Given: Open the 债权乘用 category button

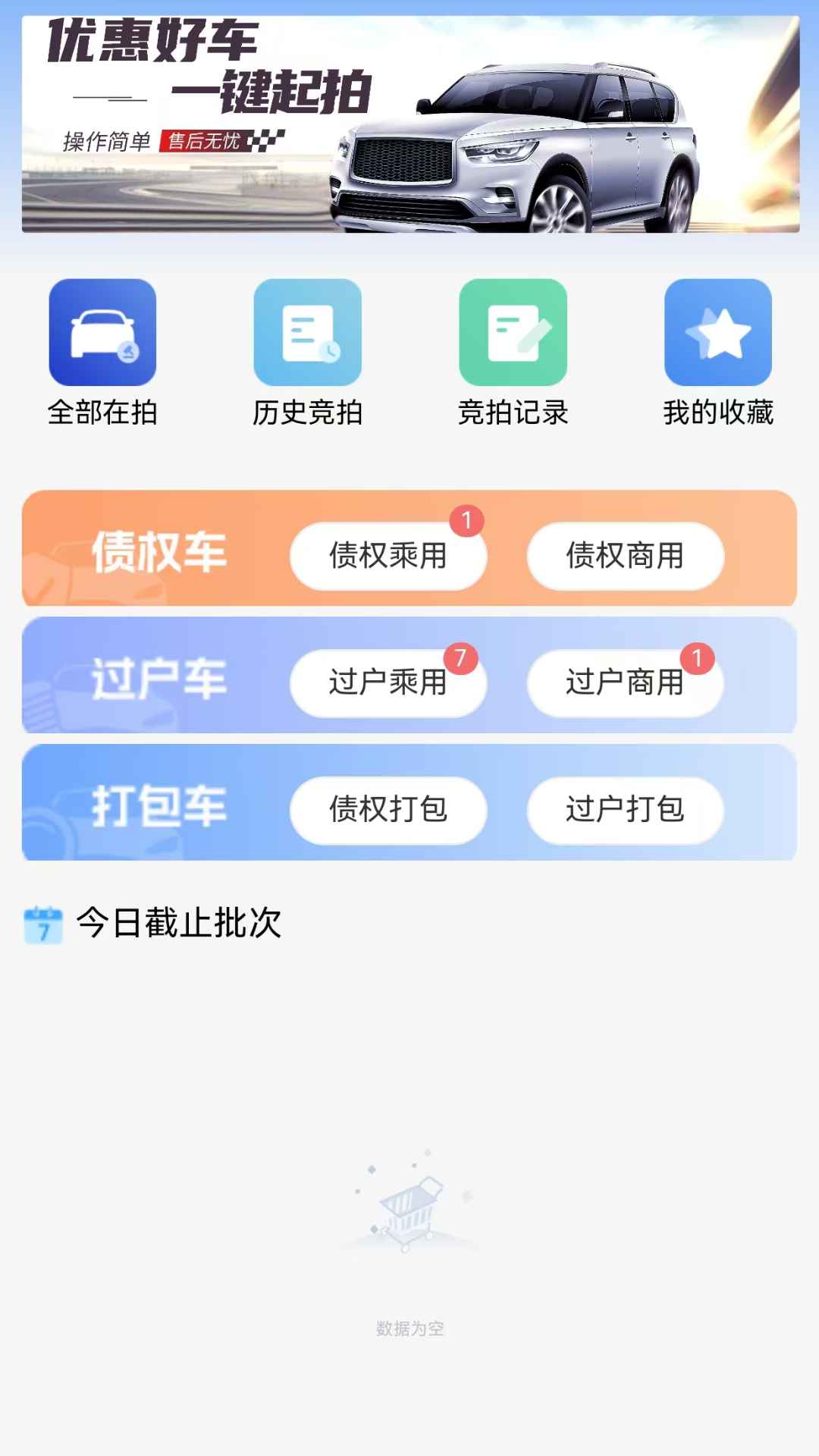Looking at the screenshot, I should point(389,556).
